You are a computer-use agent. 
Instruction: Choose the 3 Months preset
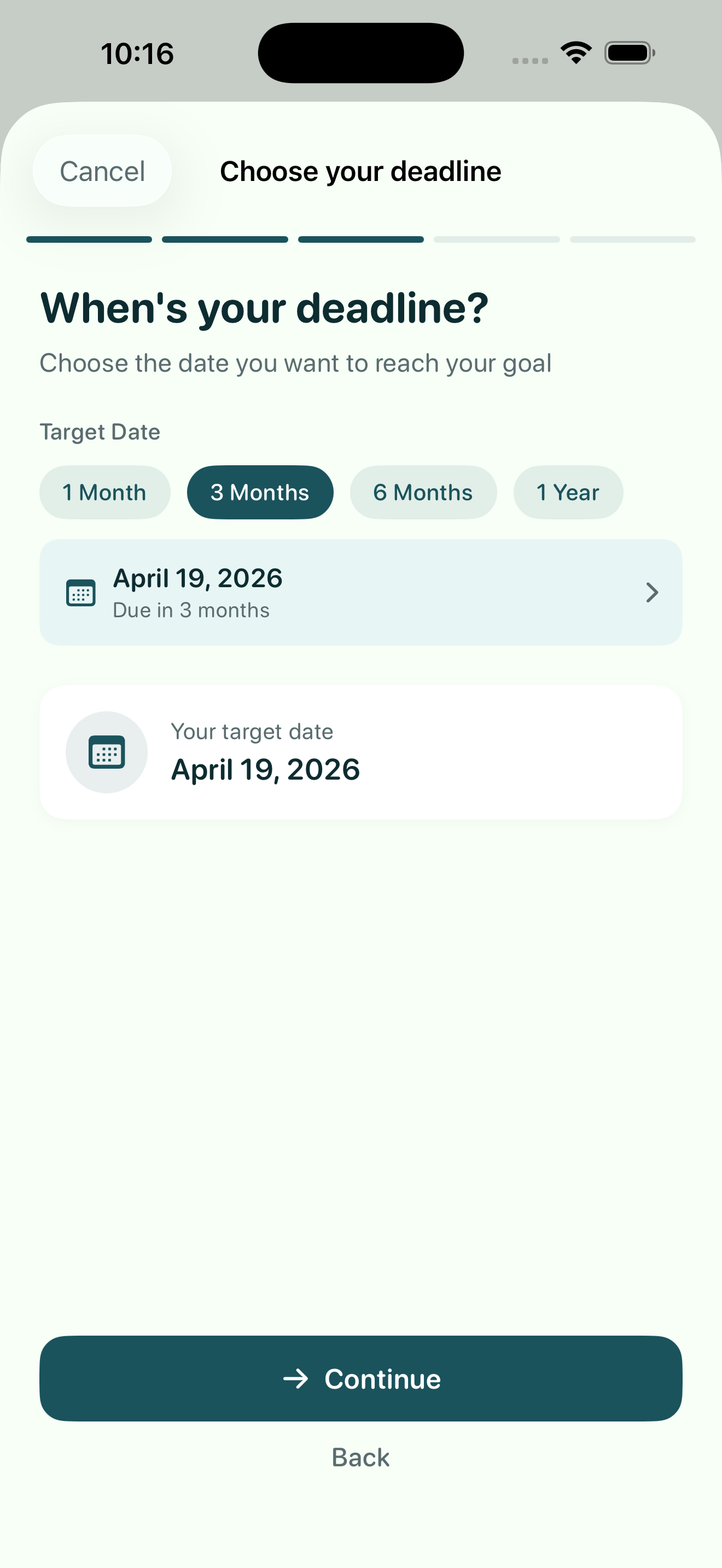(x=260, y=493)
